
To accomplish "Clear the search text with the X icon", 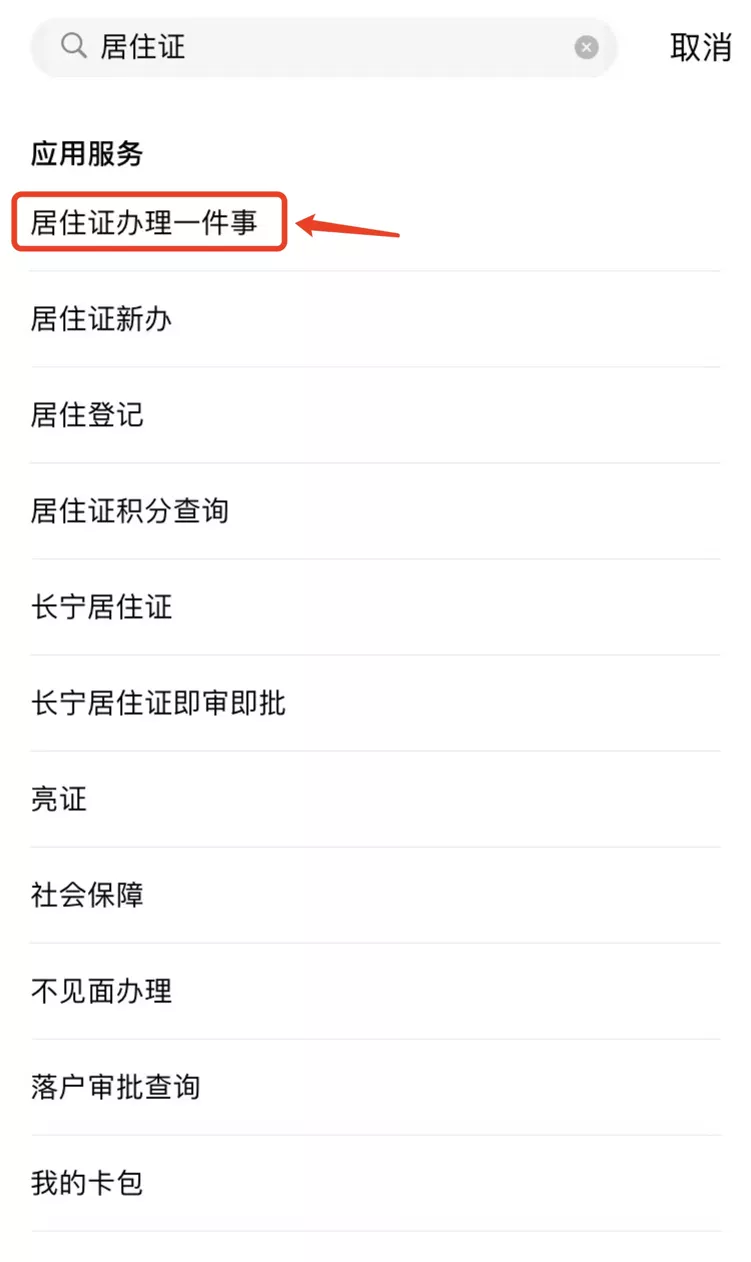I will [x=587, y=47].
